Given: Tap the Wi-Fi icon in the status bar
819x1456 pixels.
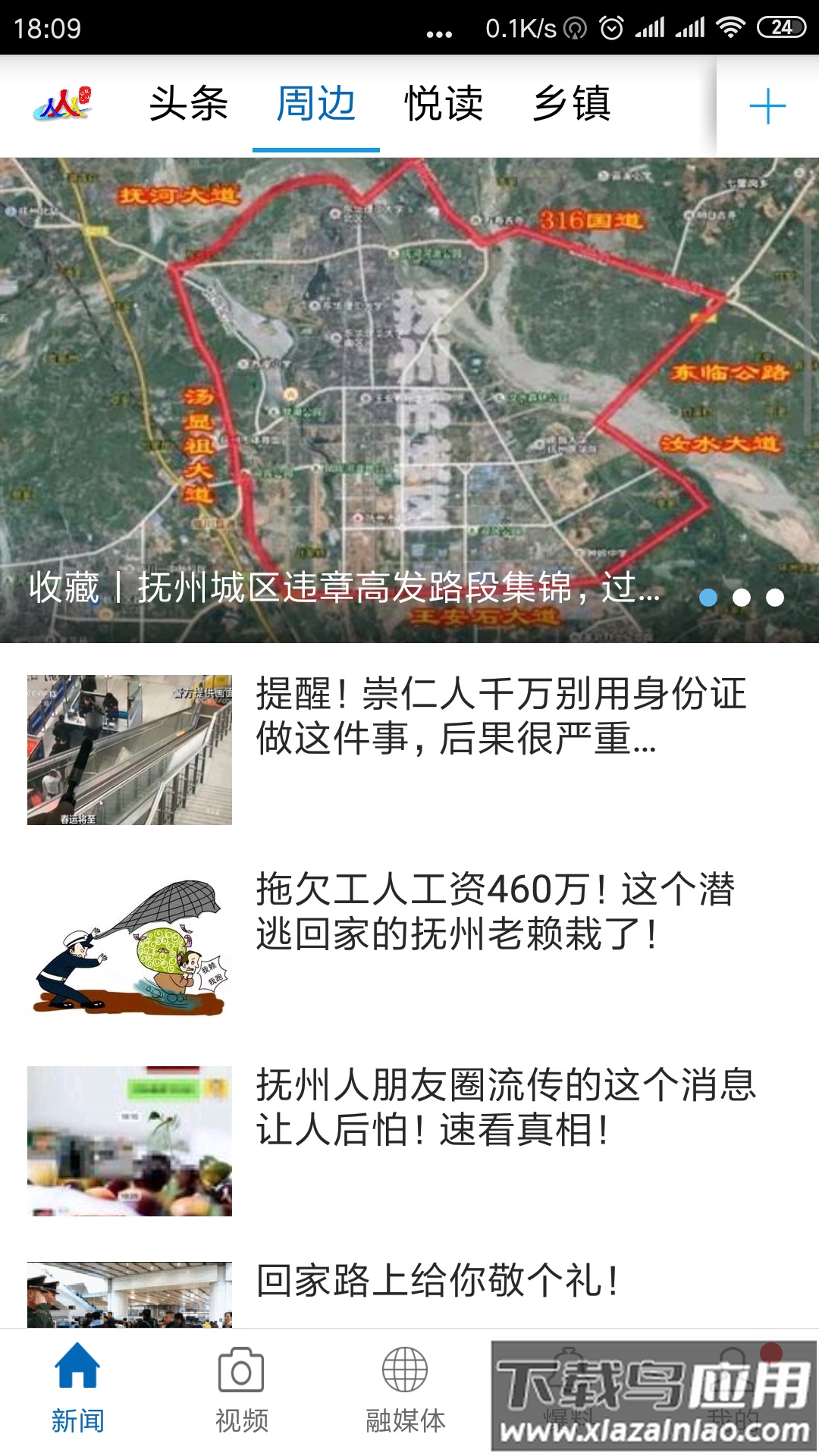Looking at the screenshot, I should [730, 25].
